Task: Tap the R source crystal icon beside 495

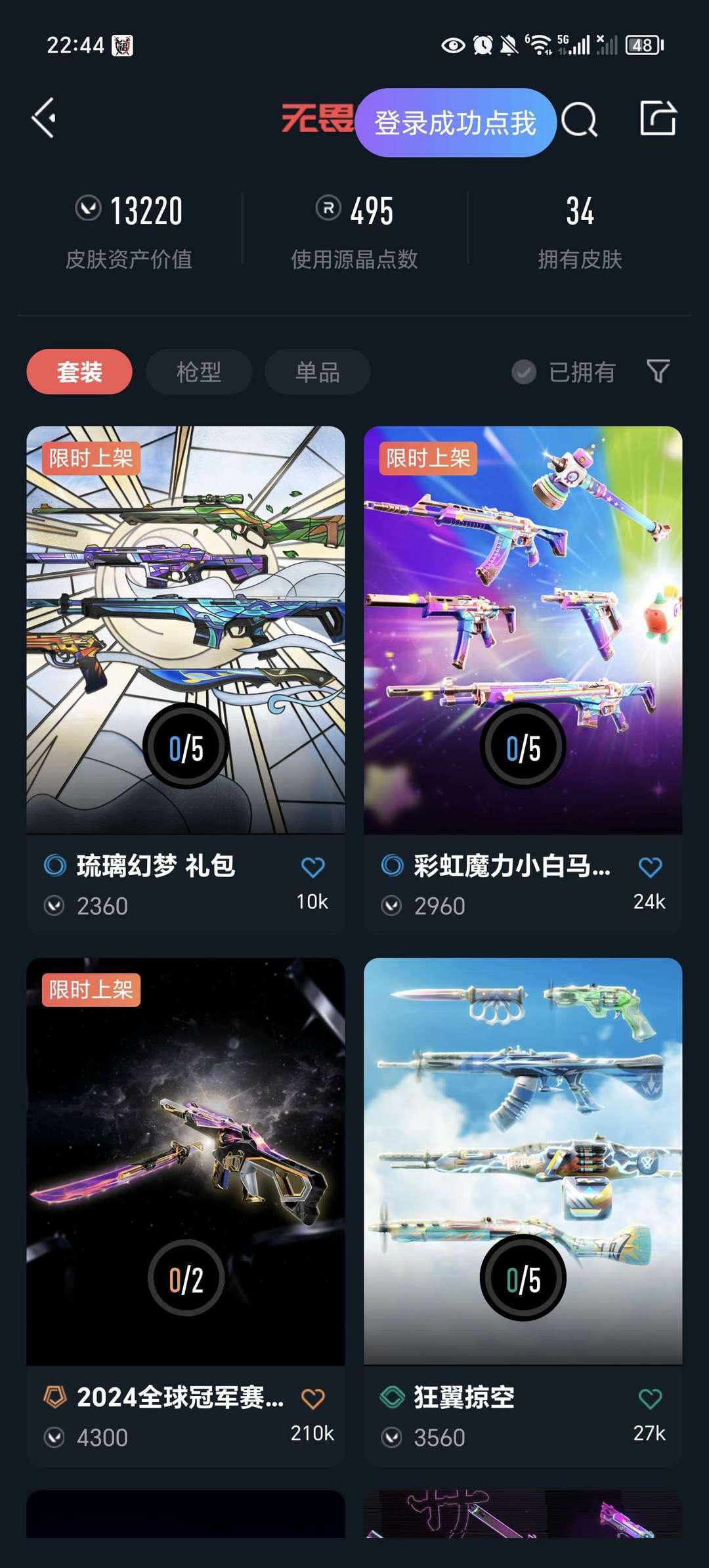Action: click(328, 210)
